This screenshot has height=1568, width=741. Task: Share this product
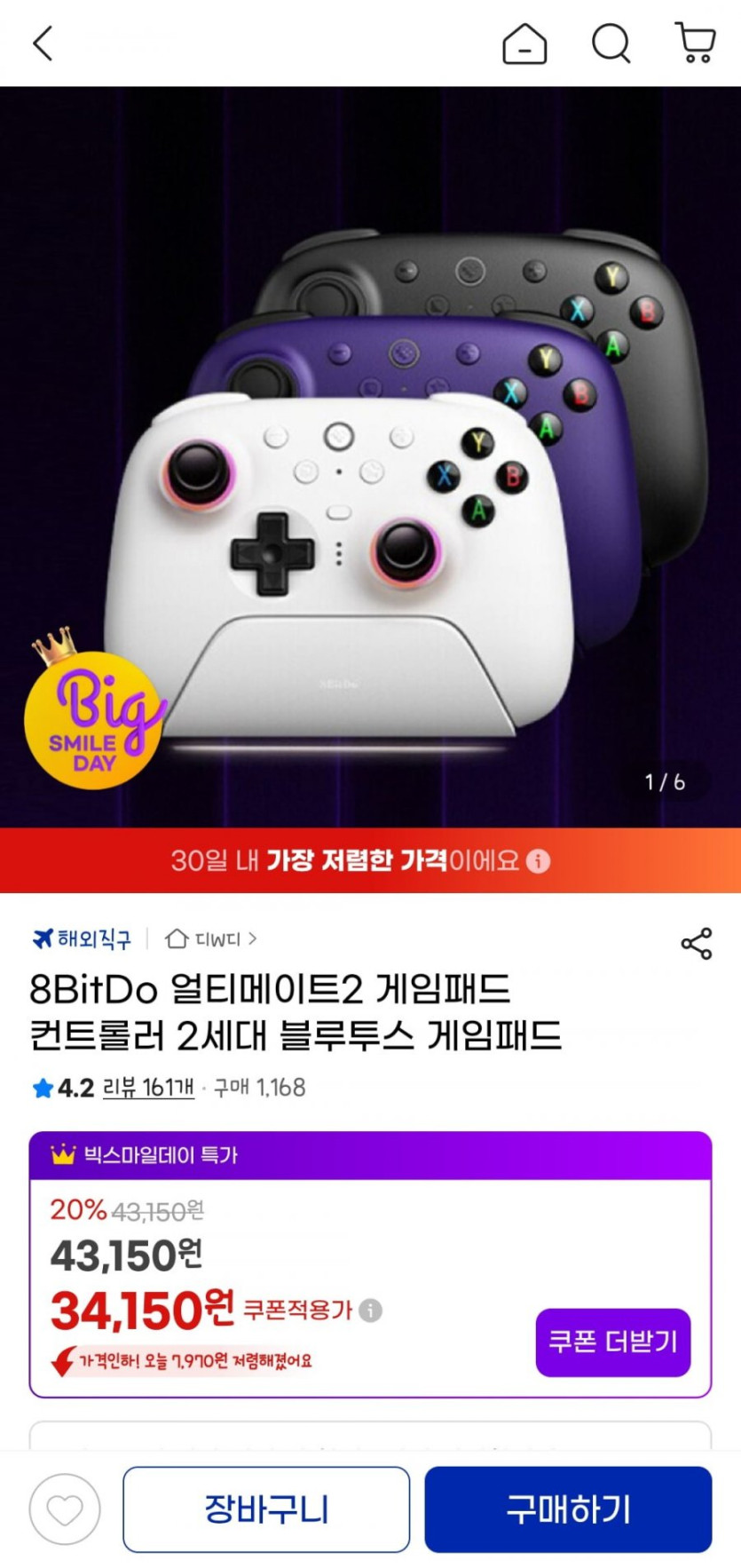697,943
